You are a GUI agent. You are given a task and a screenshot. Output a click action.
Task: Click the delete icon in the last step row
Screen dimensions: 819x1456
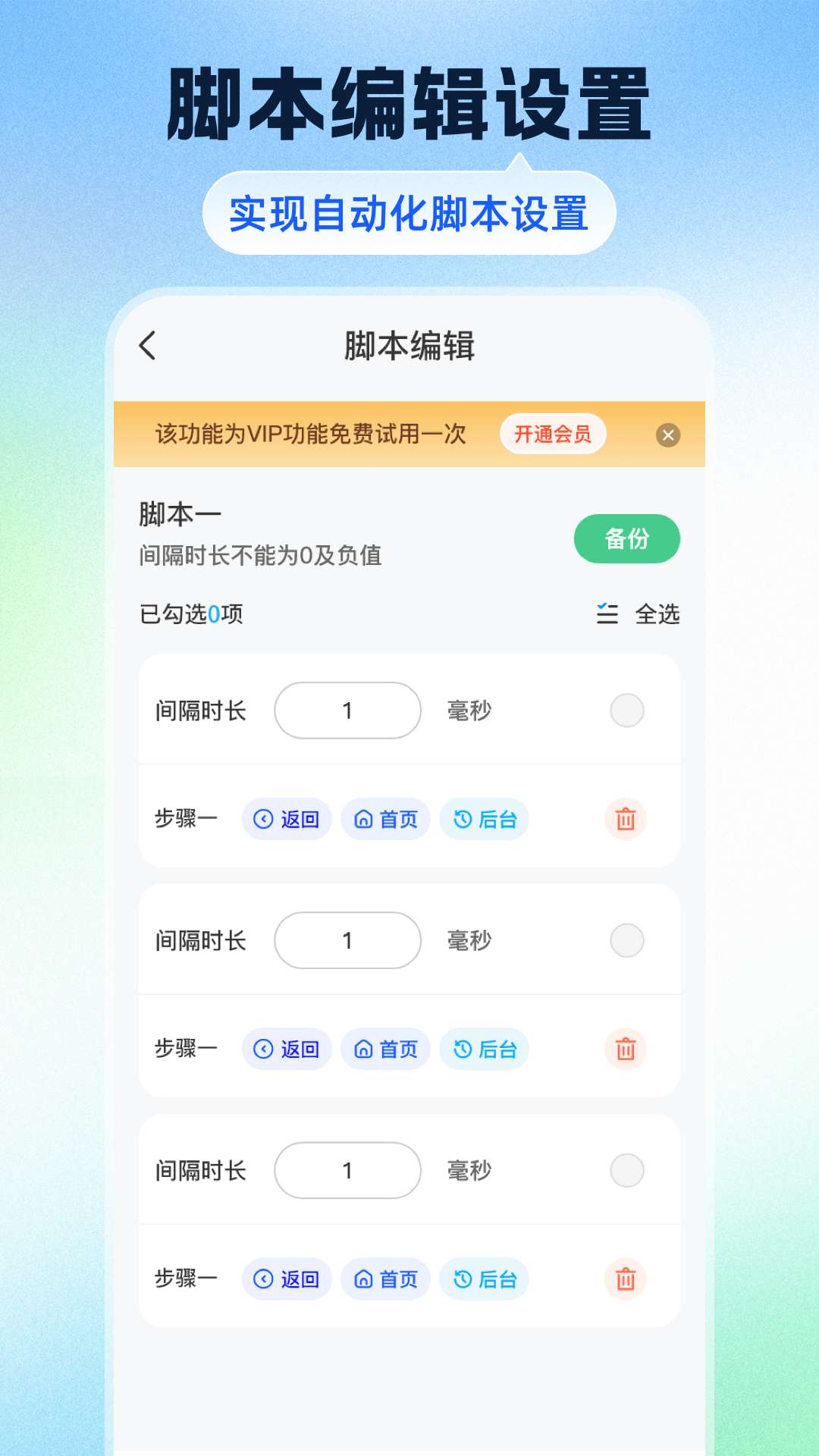[624, 1279]
